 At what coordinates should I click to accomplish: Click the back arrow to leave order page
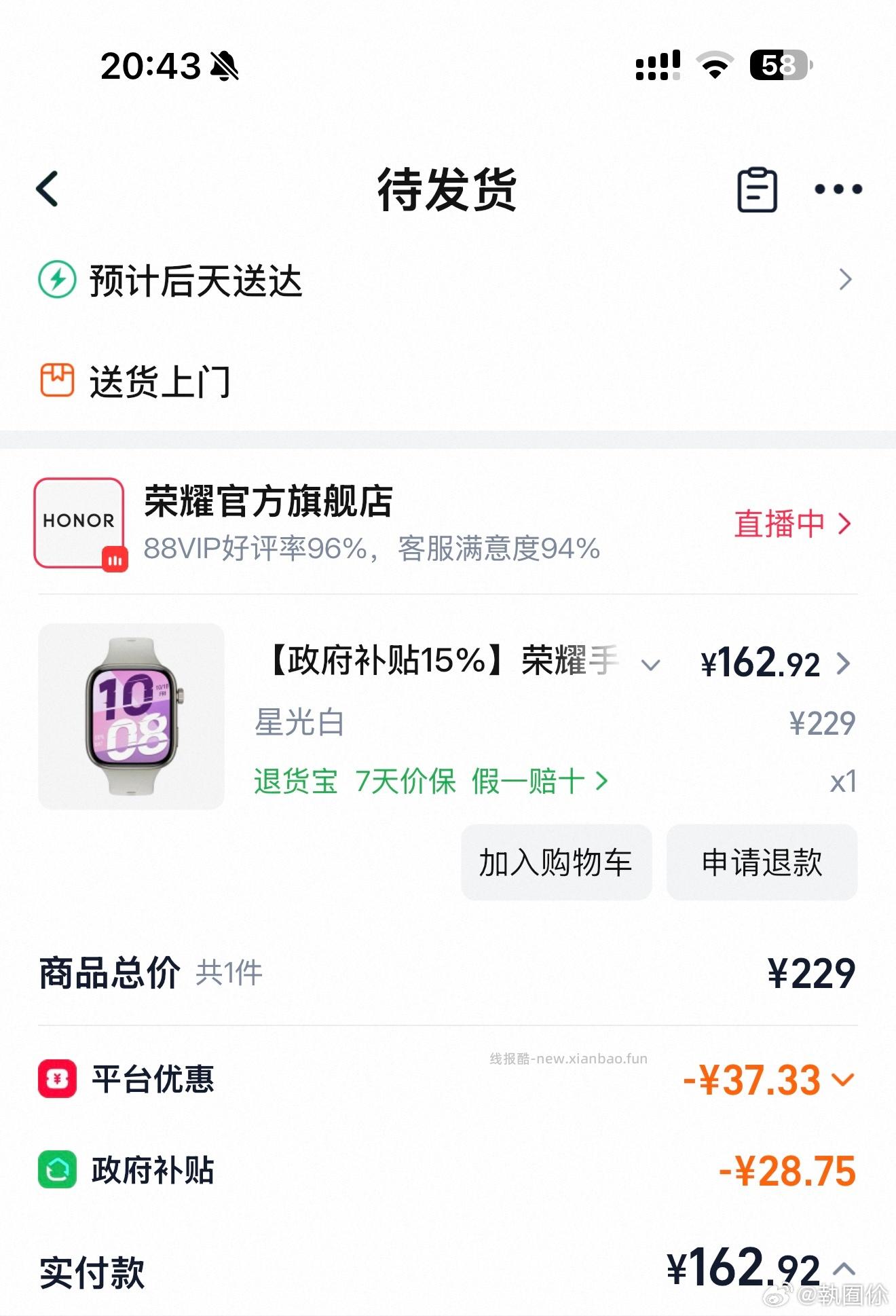click(48, 188)
